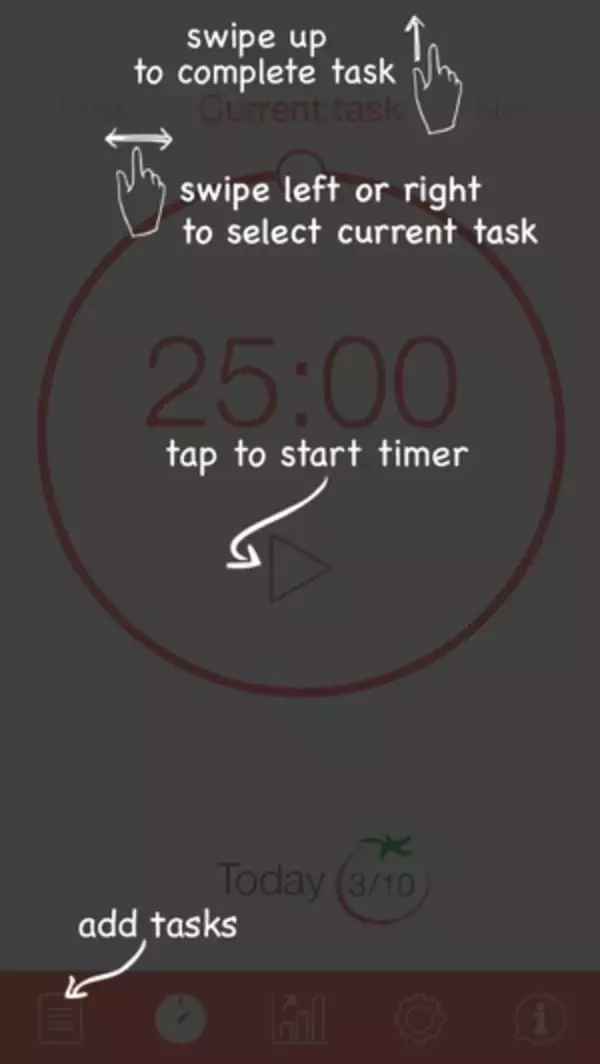
Task: Start the 25:00 timer with play button
Action: (x=297, y=568)
